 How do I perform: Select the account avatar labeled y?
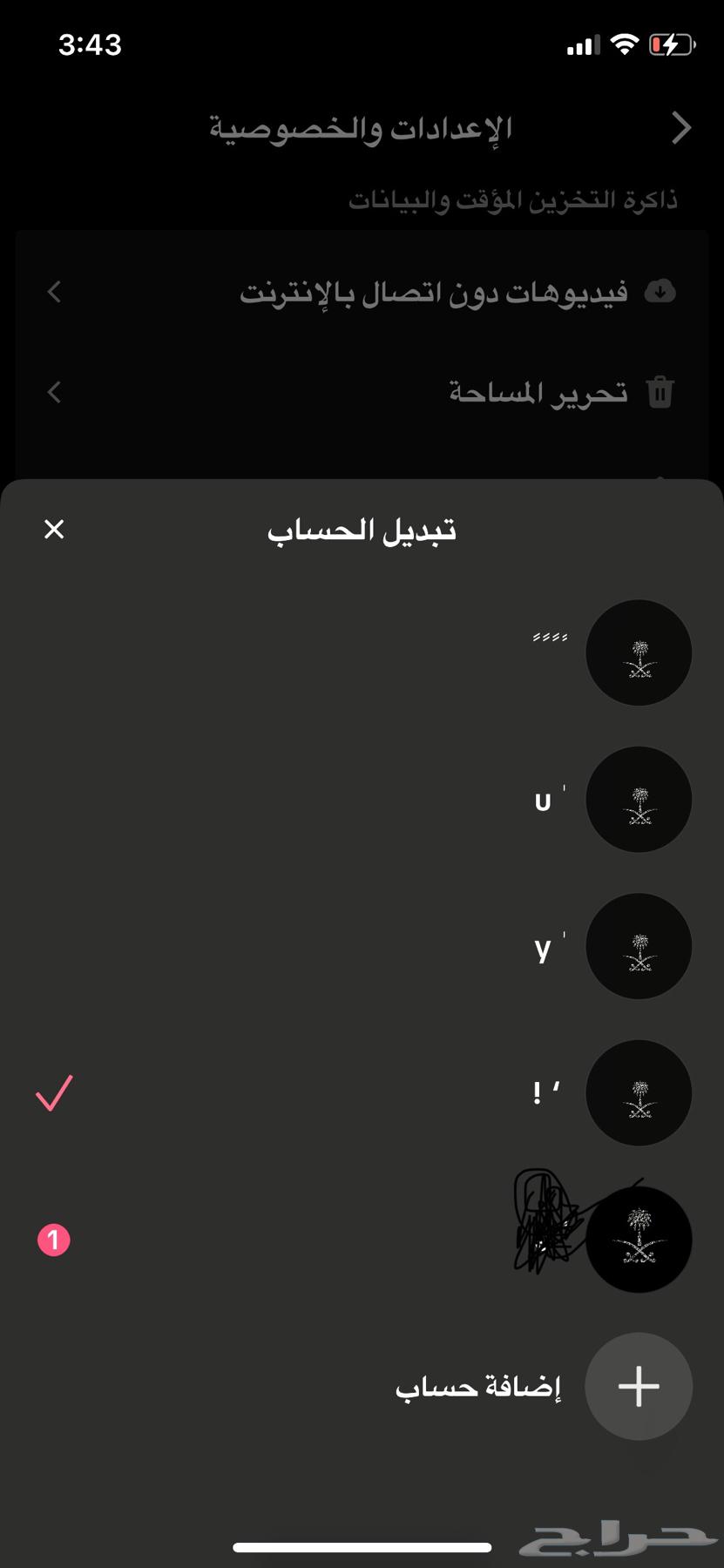click(639, 946)
